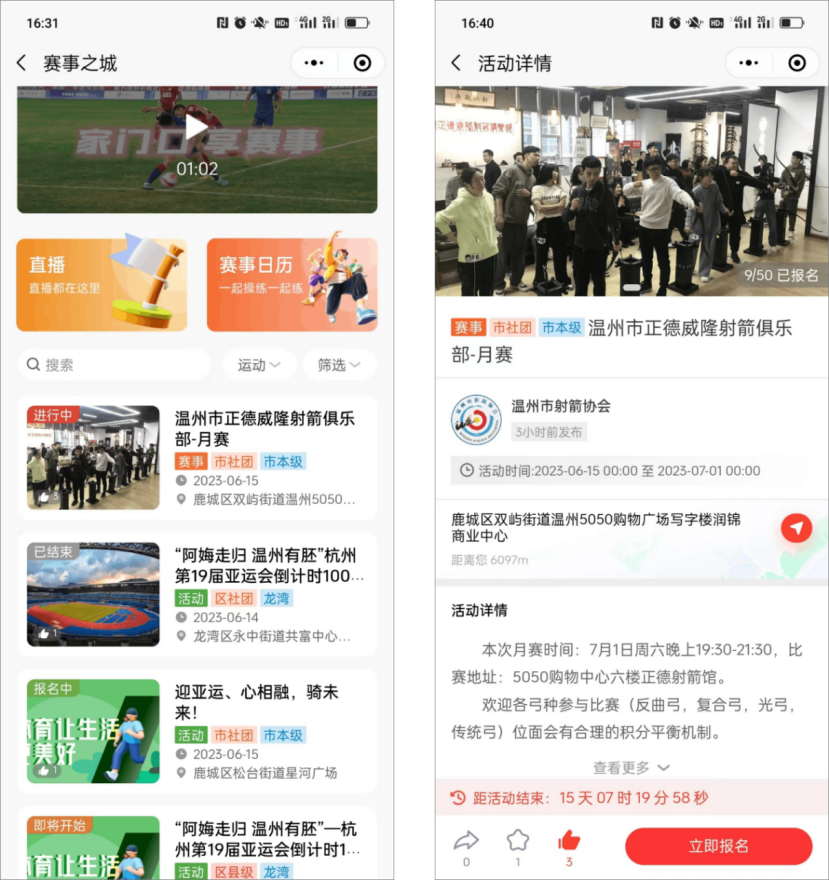Go back from the 活动详情 page
This screenshot has width=829, height=881.
pyautogui.click(x=457, y=63)
